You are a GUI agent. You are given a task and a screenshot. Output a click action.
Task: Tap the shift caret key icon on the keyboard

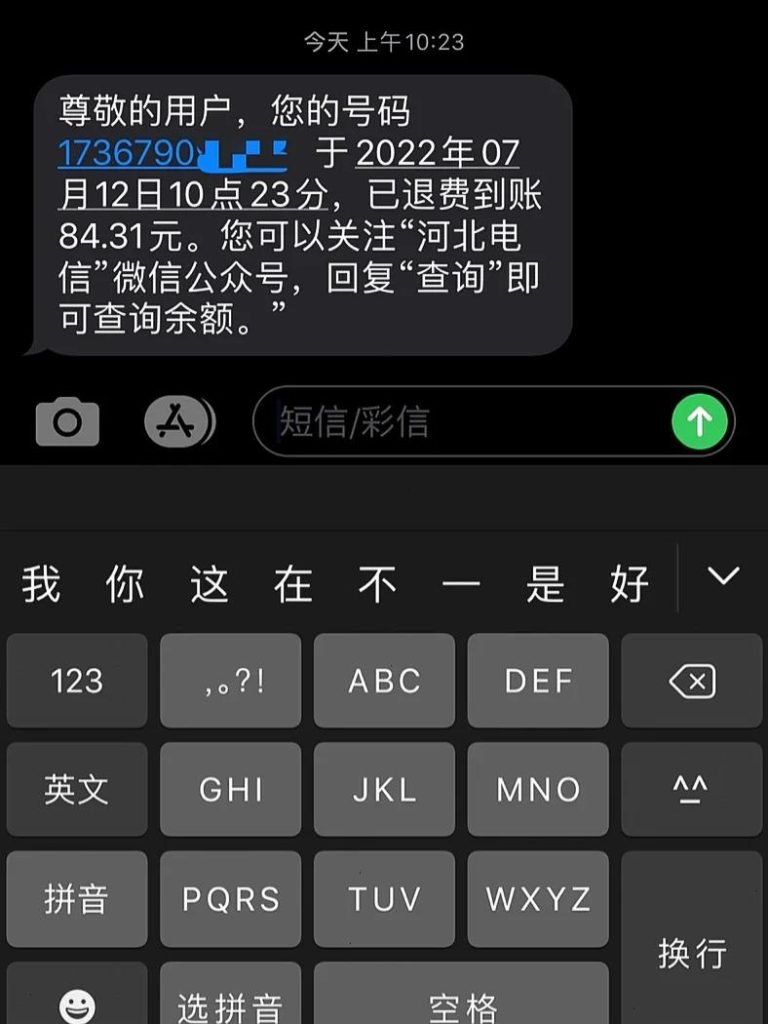pos(690,790)
